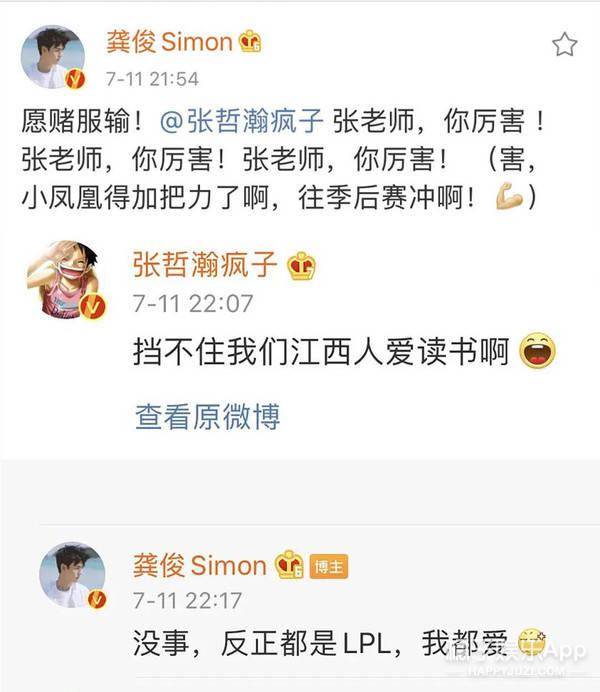Tap 查看原微博 to view the original post
The width and height of the screenshot is (600, 692).
pyautogui.click(x=207, y=416)
